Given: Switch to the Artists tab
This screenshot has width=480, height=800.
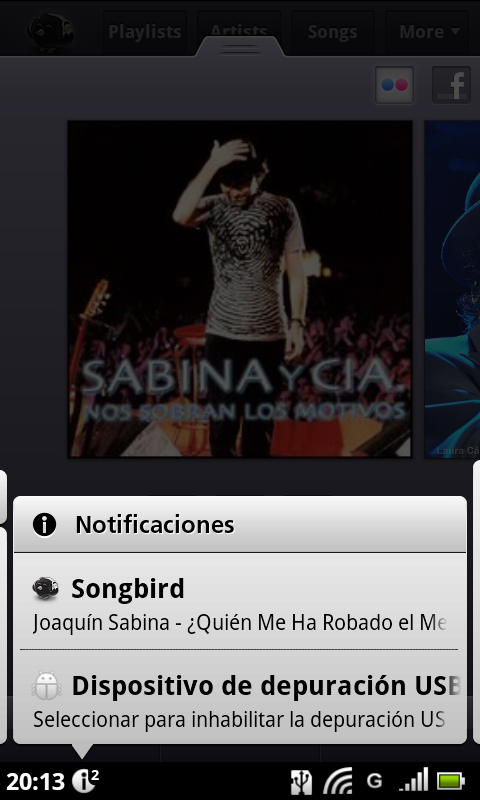Looking at the screenshot, I should (239, 32).
